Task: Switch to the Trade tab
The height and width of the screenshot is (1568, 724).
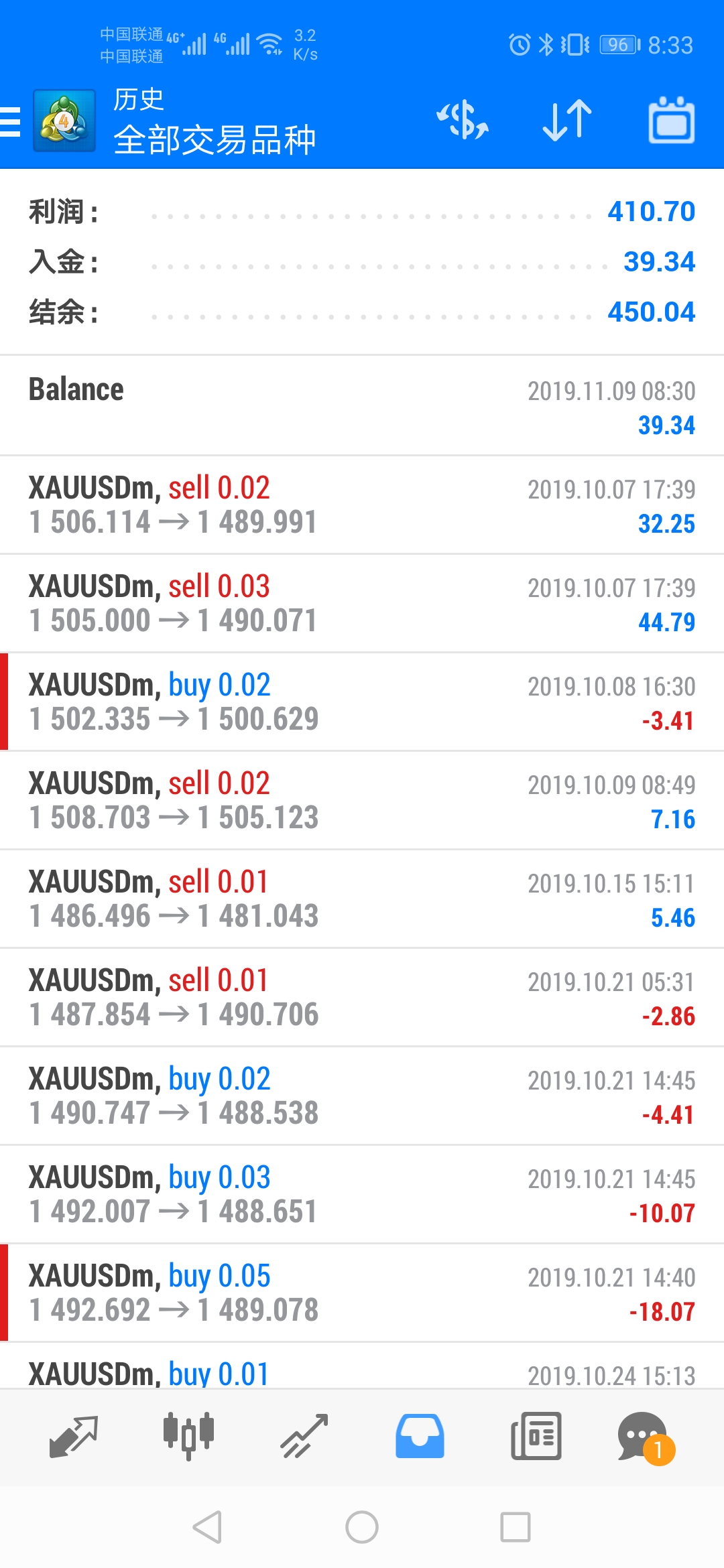Action: [x=304, y=1437]
